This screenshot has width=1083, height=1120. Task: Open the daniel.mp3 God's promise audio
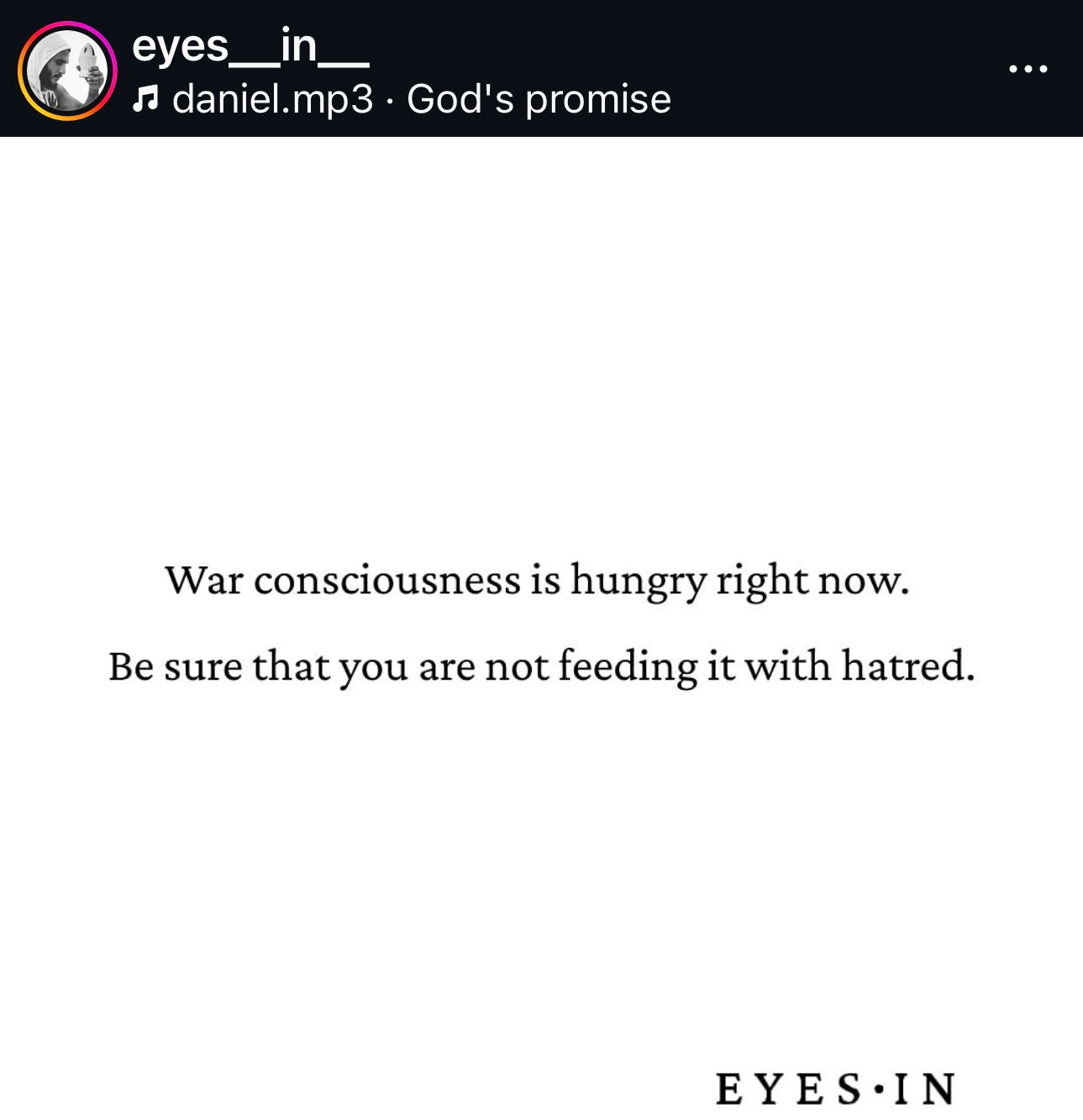402,99
